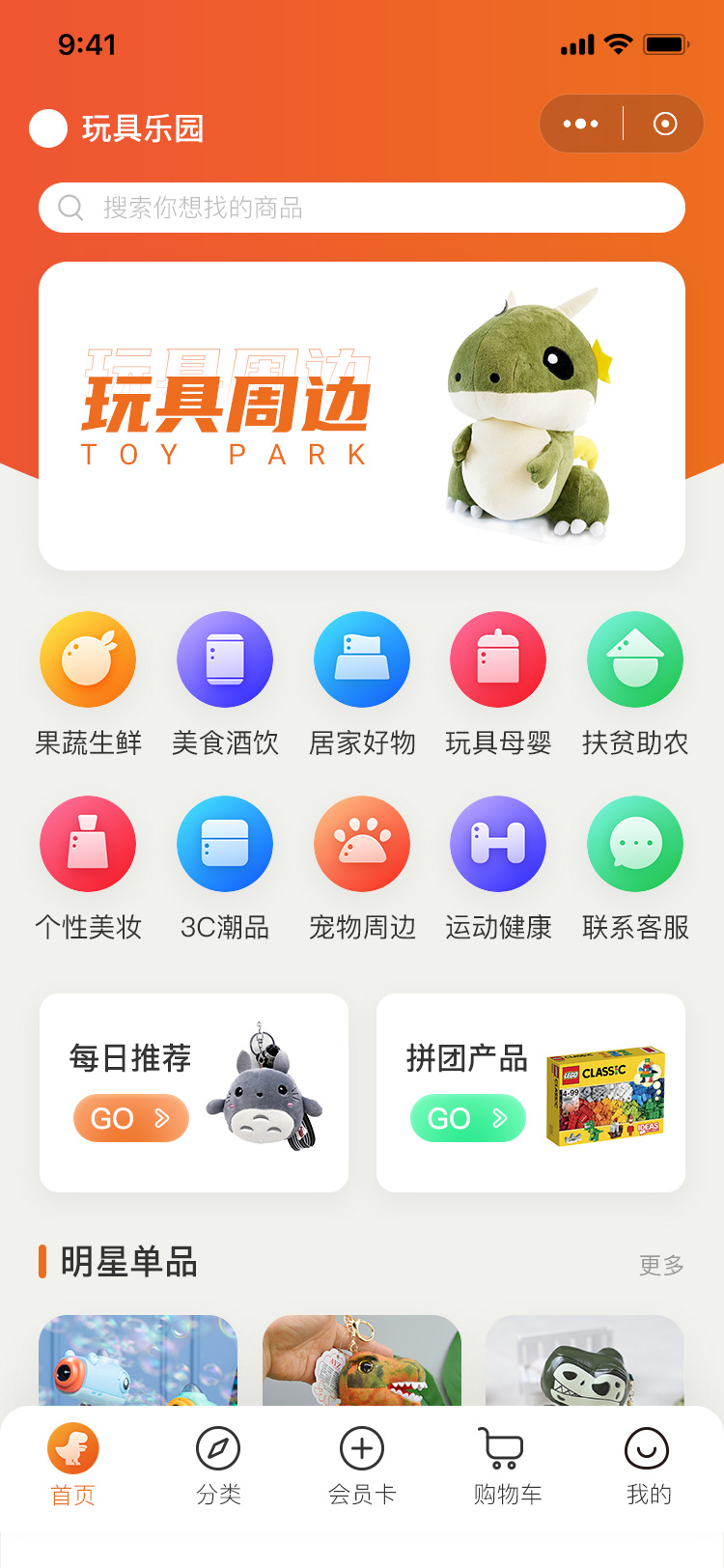Close the mini-program via the circle icon
Screen dimensions: 724x1568
pos(665,124)
